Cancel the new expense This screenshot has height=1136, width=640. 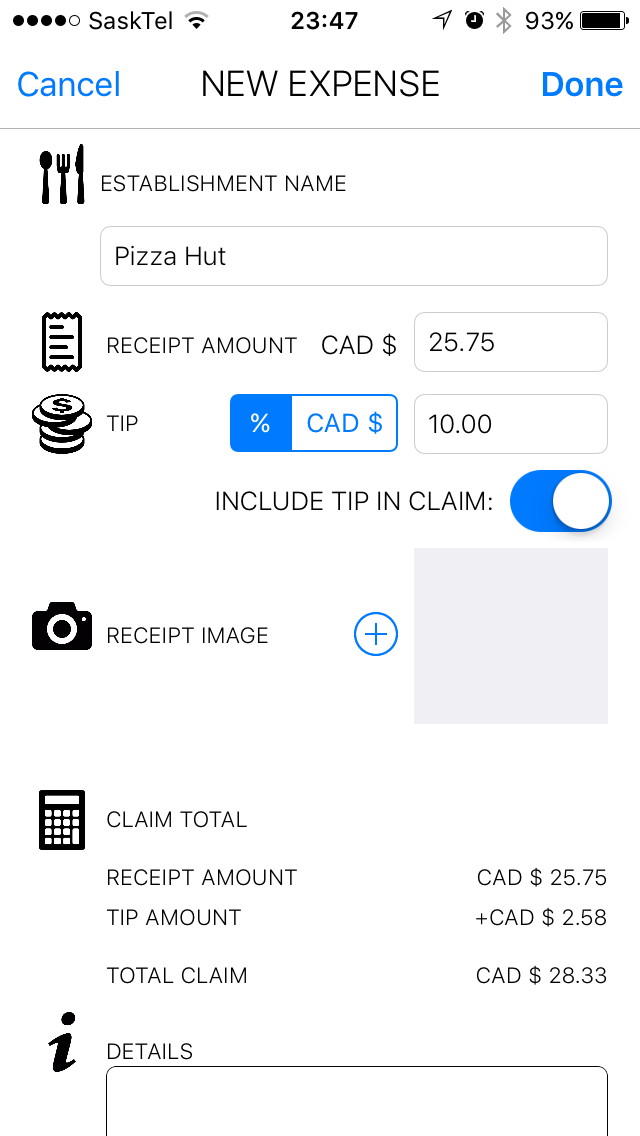click(69, 84)
